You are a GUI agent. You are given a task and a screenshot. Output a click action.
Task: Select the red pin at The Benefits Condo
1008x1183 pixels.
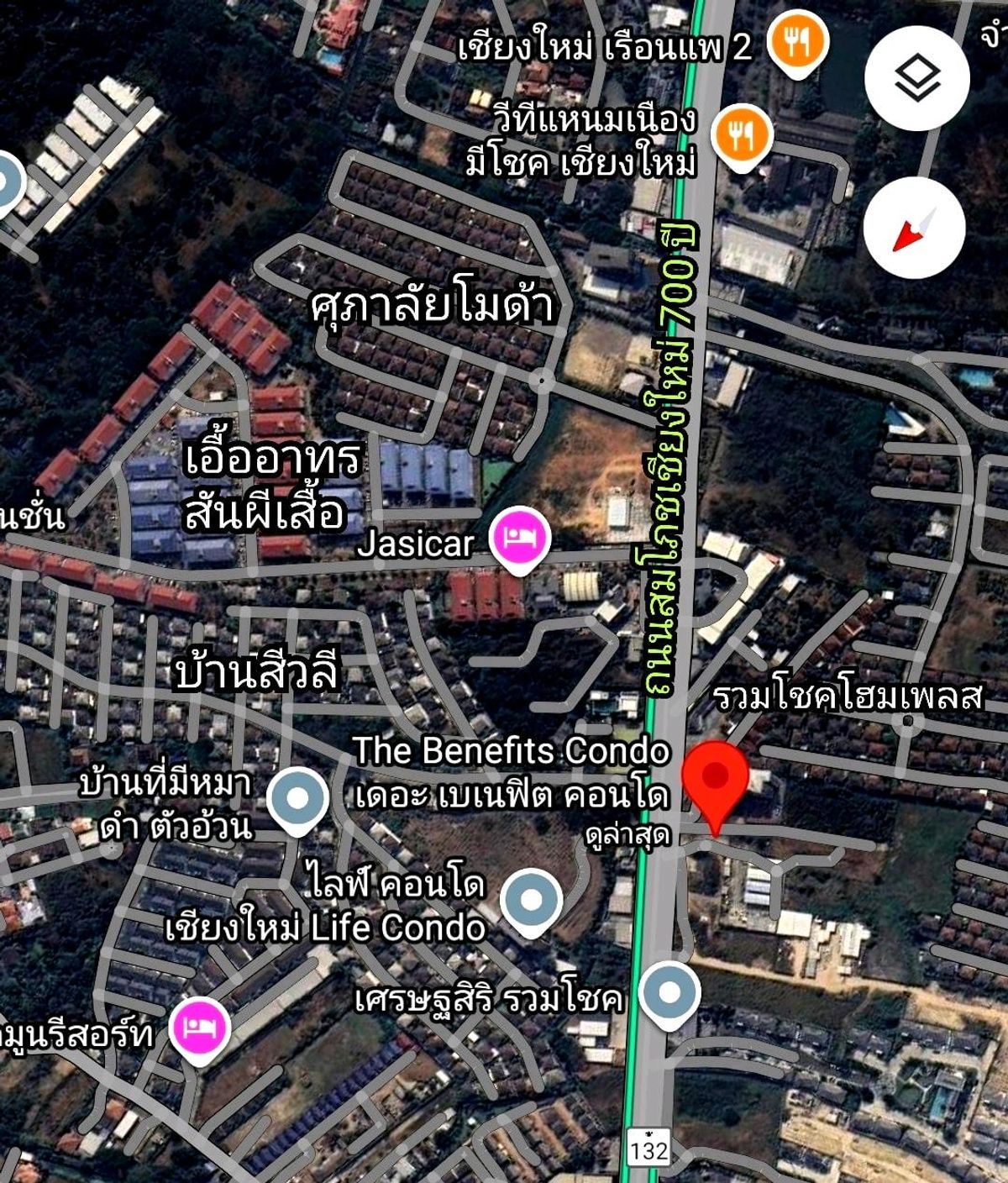point(714,778)
